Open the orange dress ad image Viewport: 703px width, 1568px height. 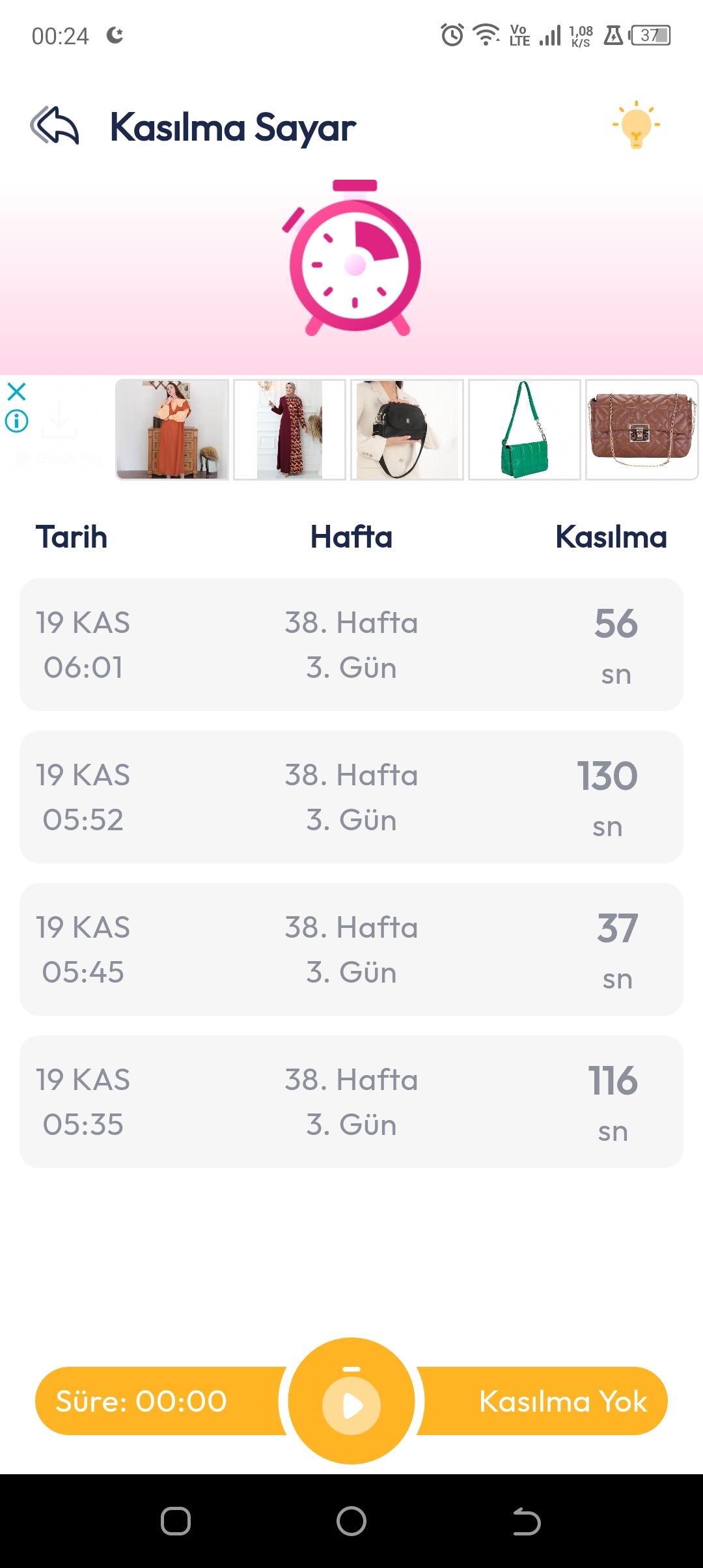172,430
